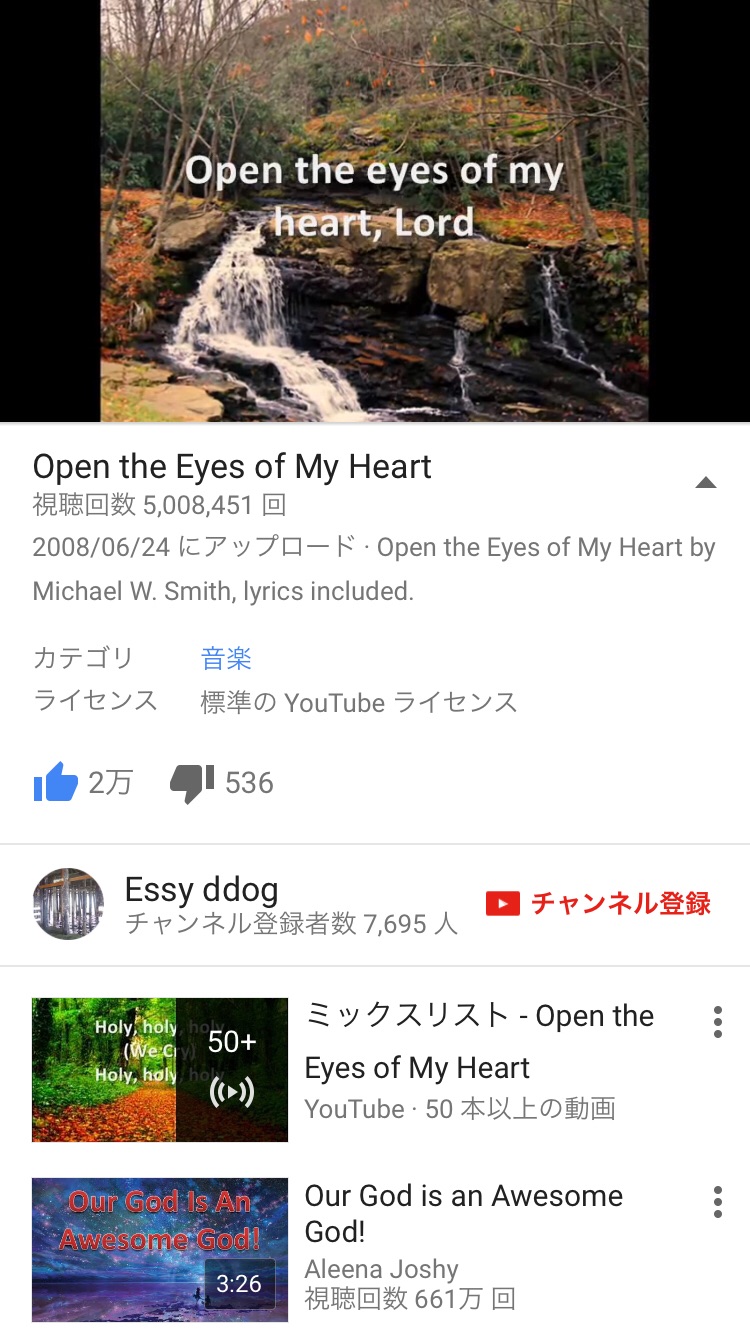This screenshot has height=1334, width=750.
Task: Dislike the video with thumbs down
Action: pos(192,783)
